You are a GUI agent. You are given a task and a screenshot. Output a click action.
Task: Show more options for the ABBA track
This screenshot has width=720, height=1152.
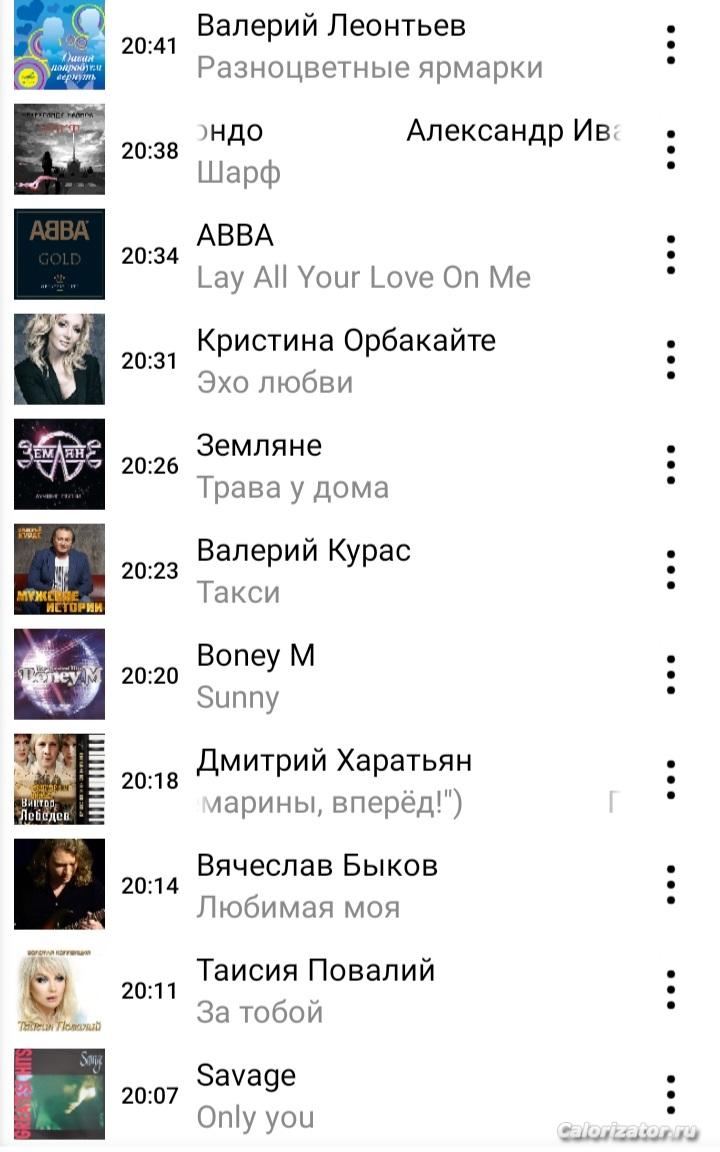coord(670,256)
